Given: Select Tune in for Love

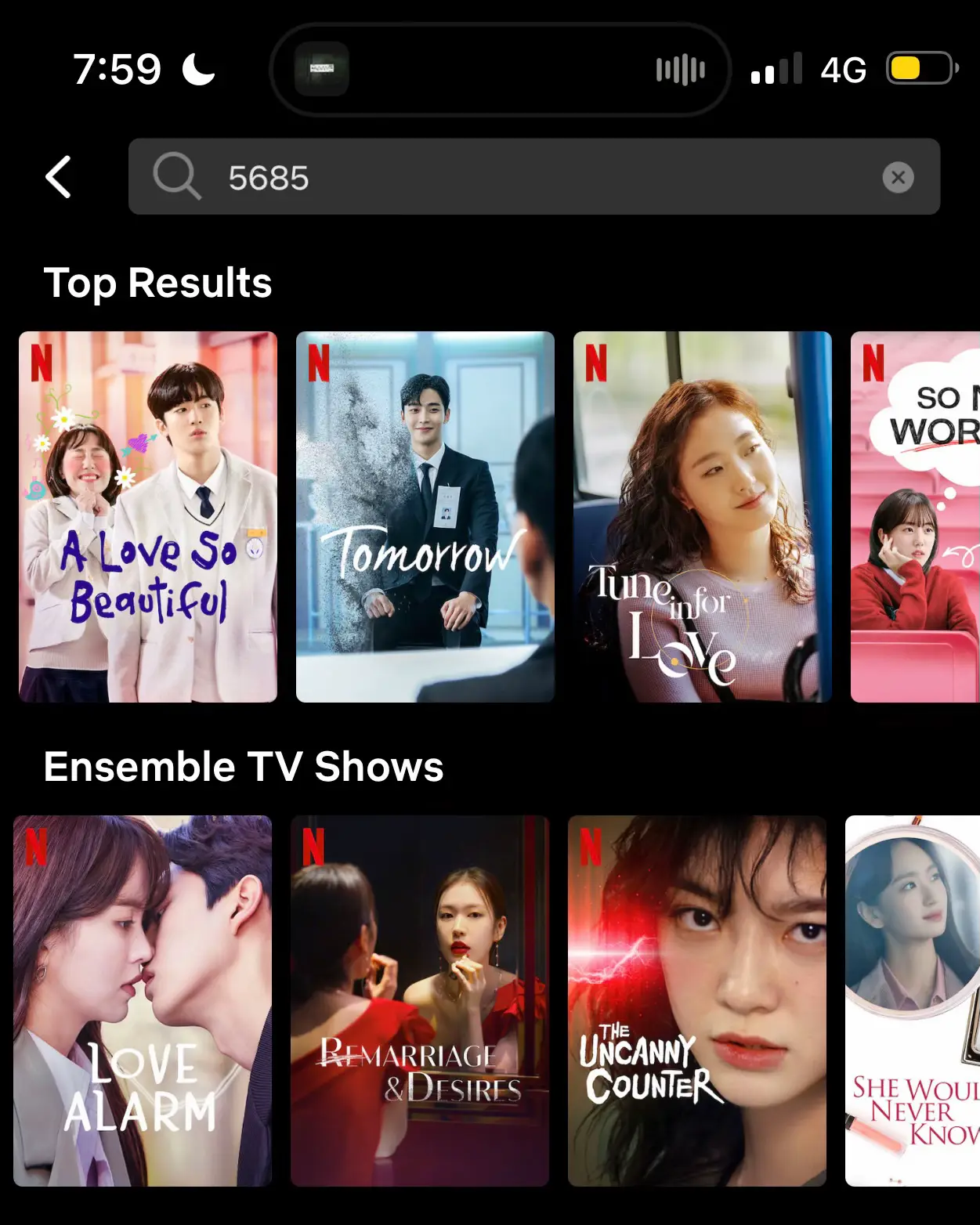Looking at the screenshot, I should click(x=701, y=517).
